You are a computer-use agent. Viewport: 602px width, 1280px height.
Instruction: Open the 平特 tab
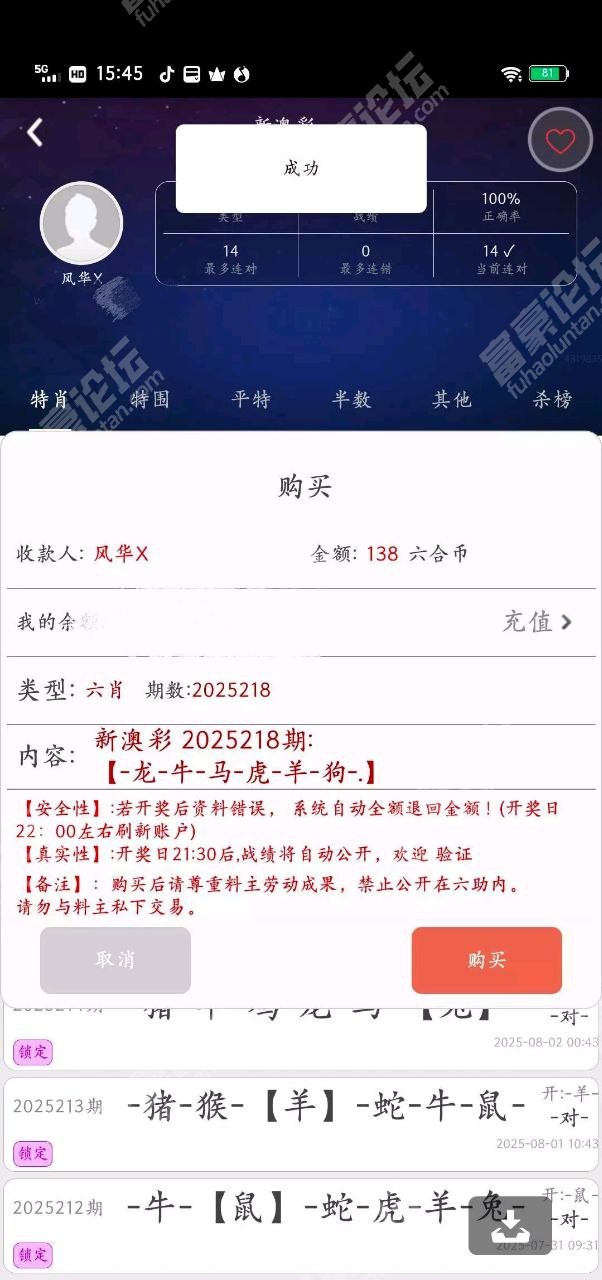[x=251, y=400]
